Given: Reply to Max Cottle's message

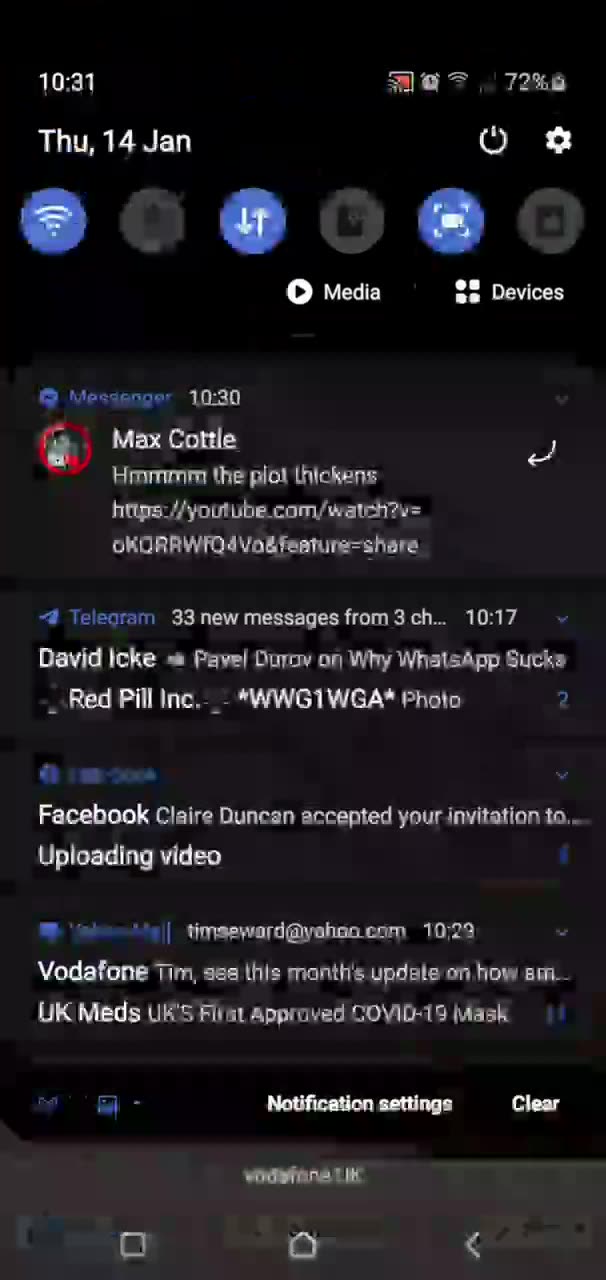Looking at the screenshot, I should coord(540,456).
